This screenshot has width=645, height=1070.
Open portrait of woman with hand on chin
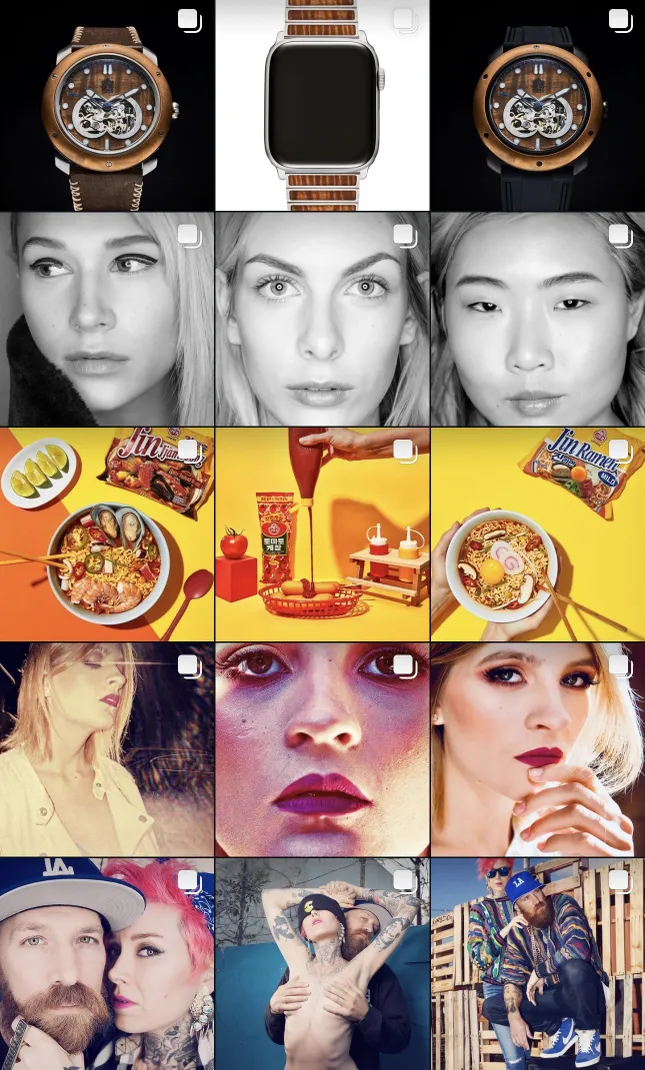(538, 749)
